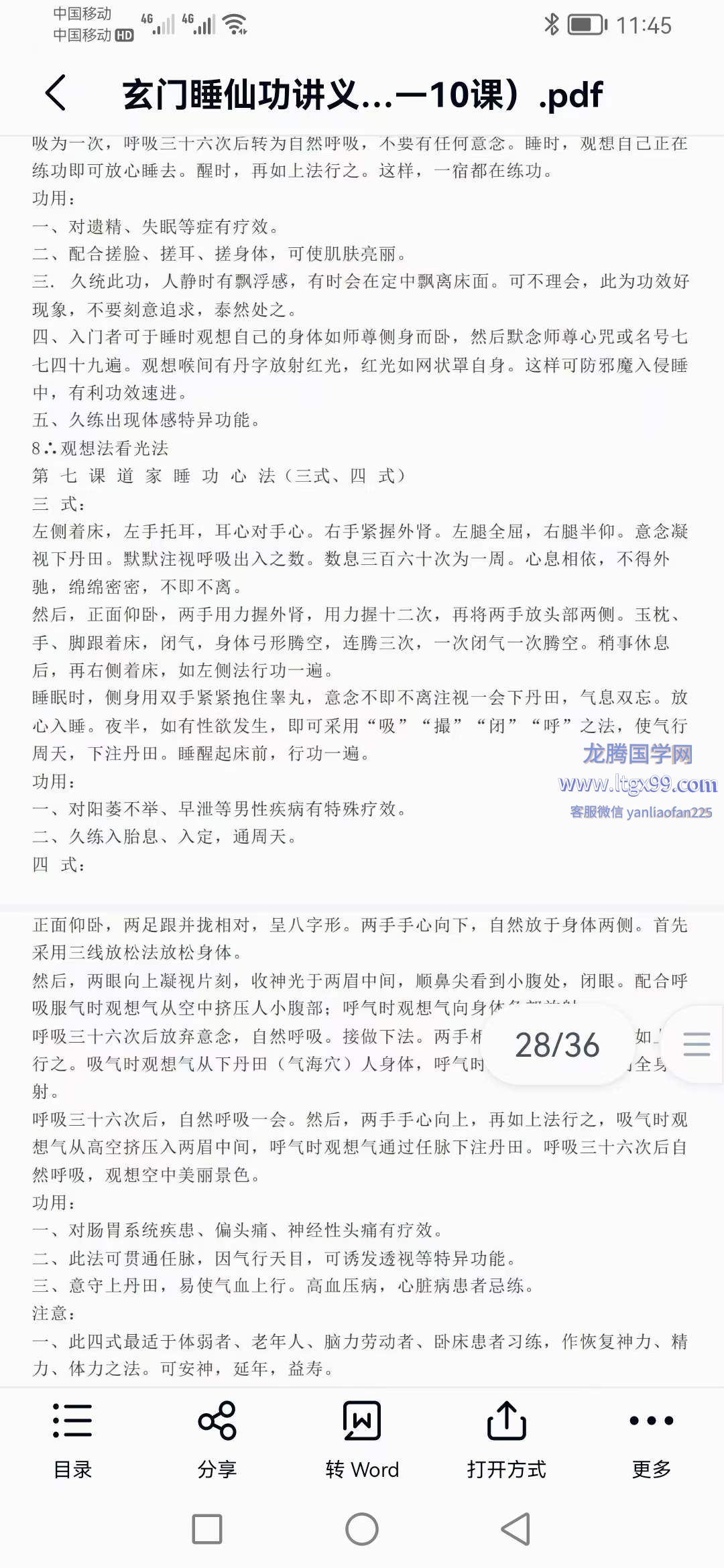Tap the system home button
Image resolution: width=724 pixels, height=1568 pixels.
(362, 1529)
